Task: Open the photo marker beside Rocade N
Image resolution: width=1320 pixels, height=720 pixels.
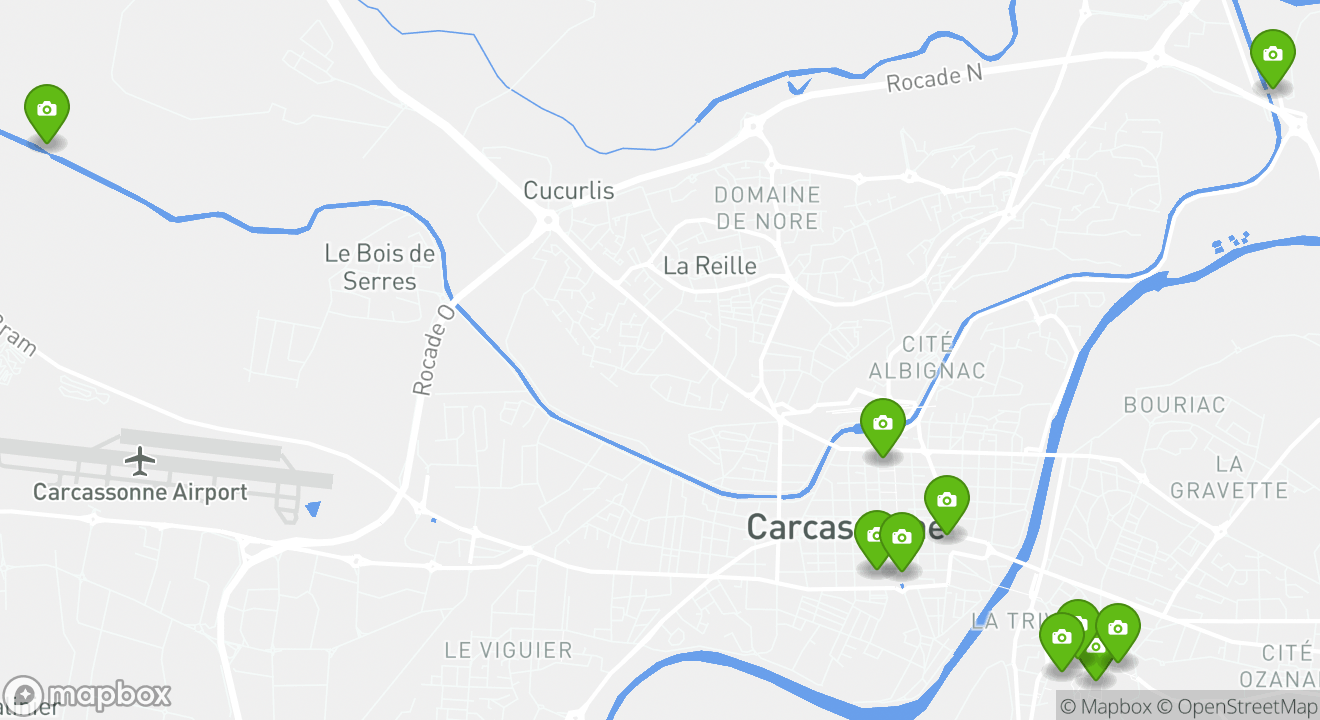Action: coord(1272,56)
